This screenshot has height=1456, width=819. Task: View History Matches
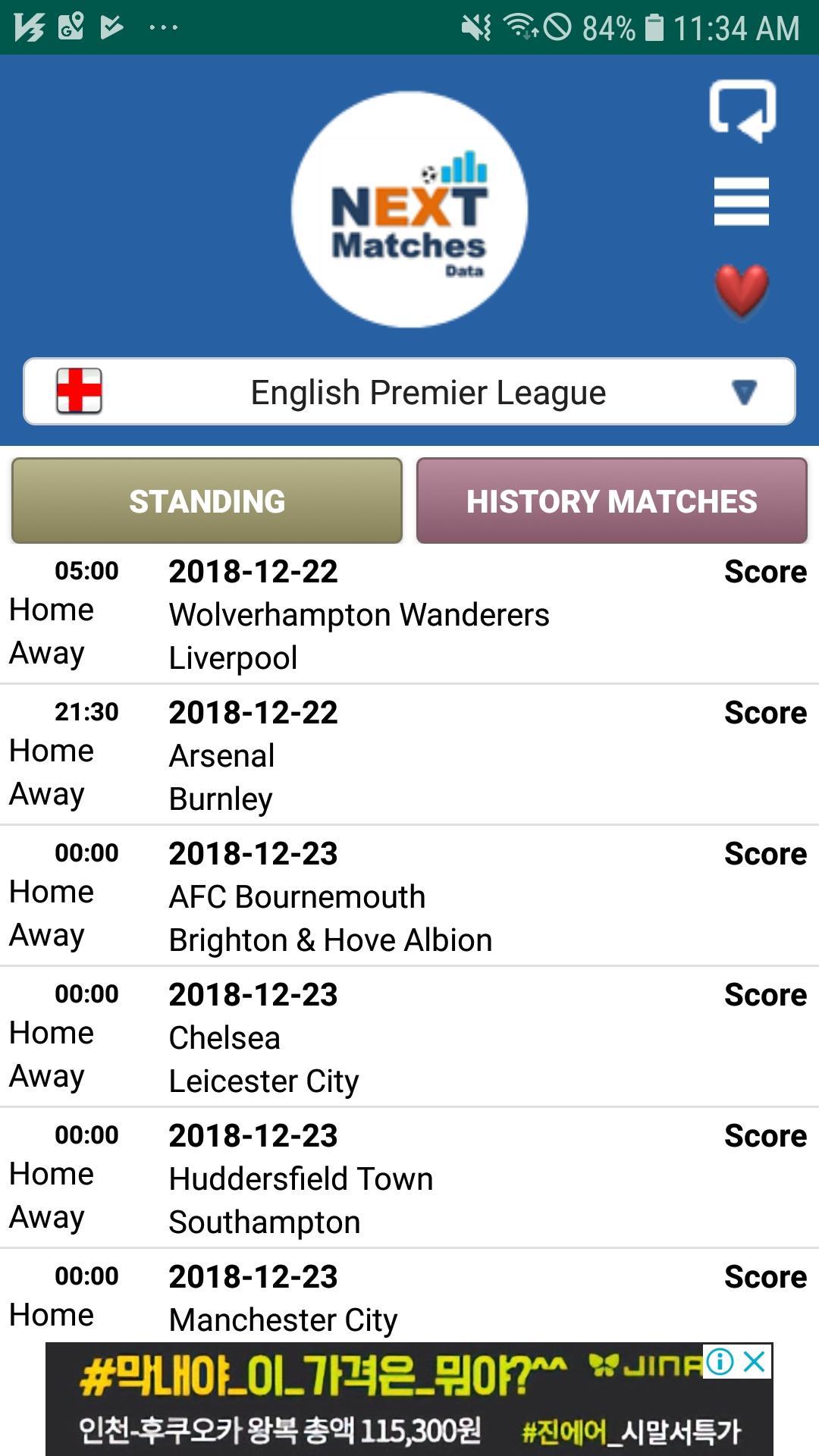coord(611,500)
